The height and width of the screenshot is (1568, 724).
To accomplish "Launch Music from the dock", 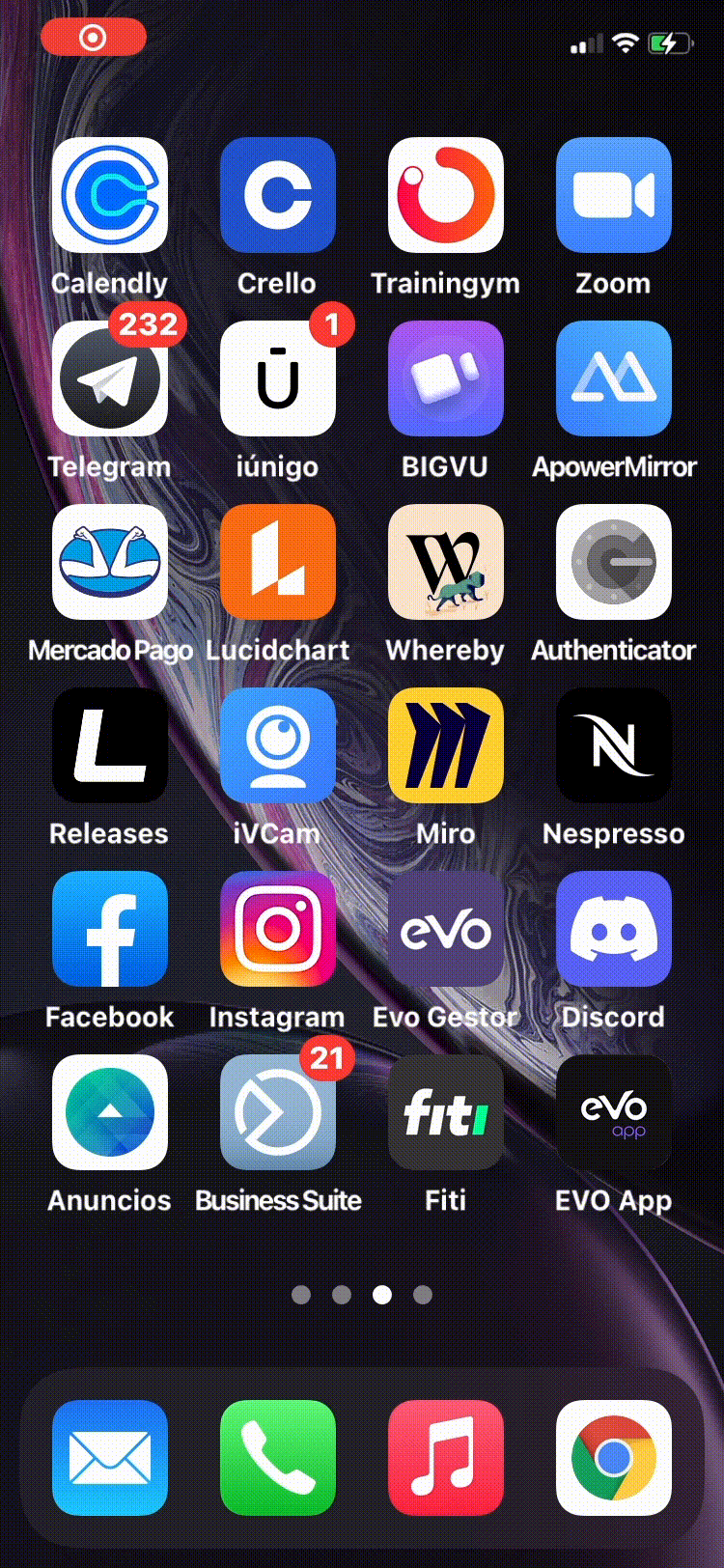I will [x=445, y=1458].
